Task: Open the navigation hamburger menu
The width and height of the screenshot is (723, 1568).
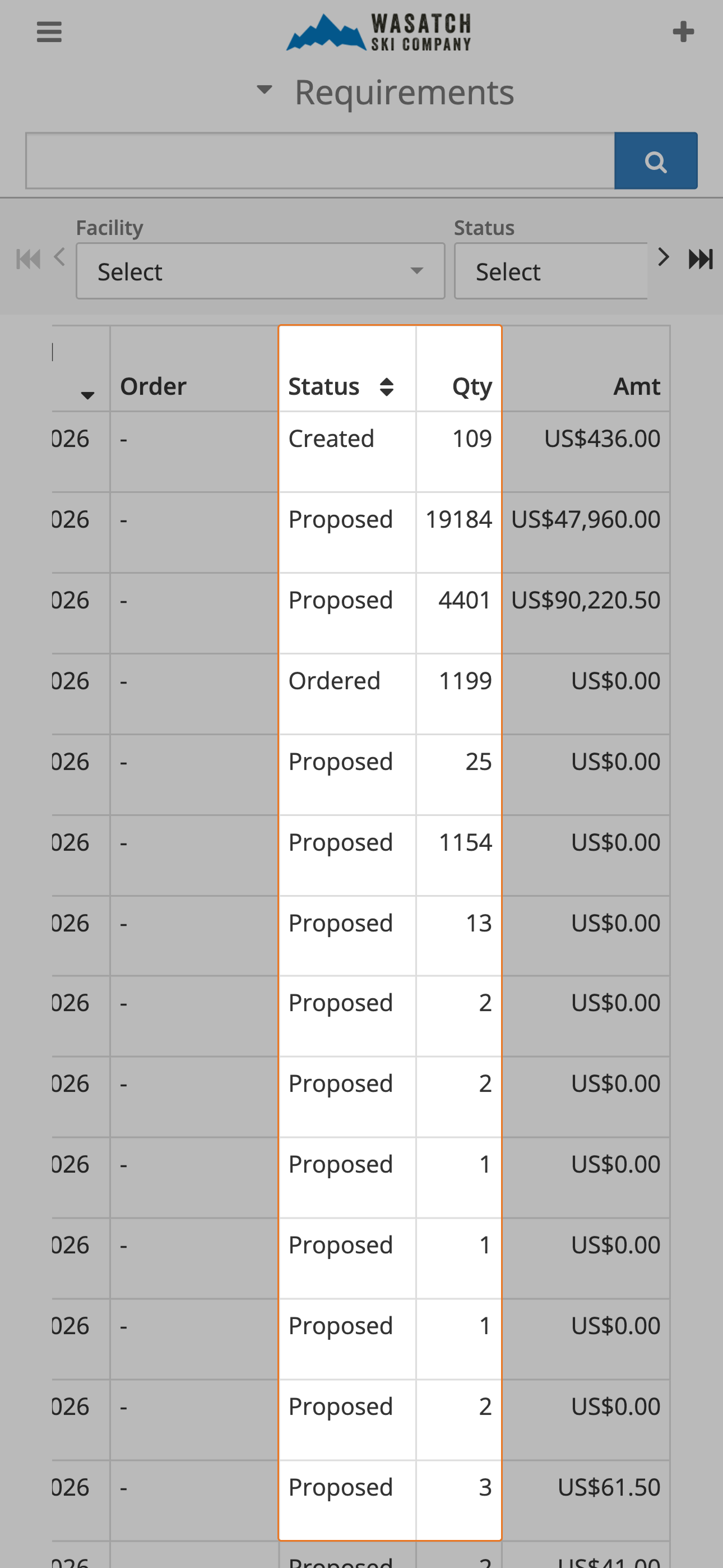Action: (x=49, y=31)
